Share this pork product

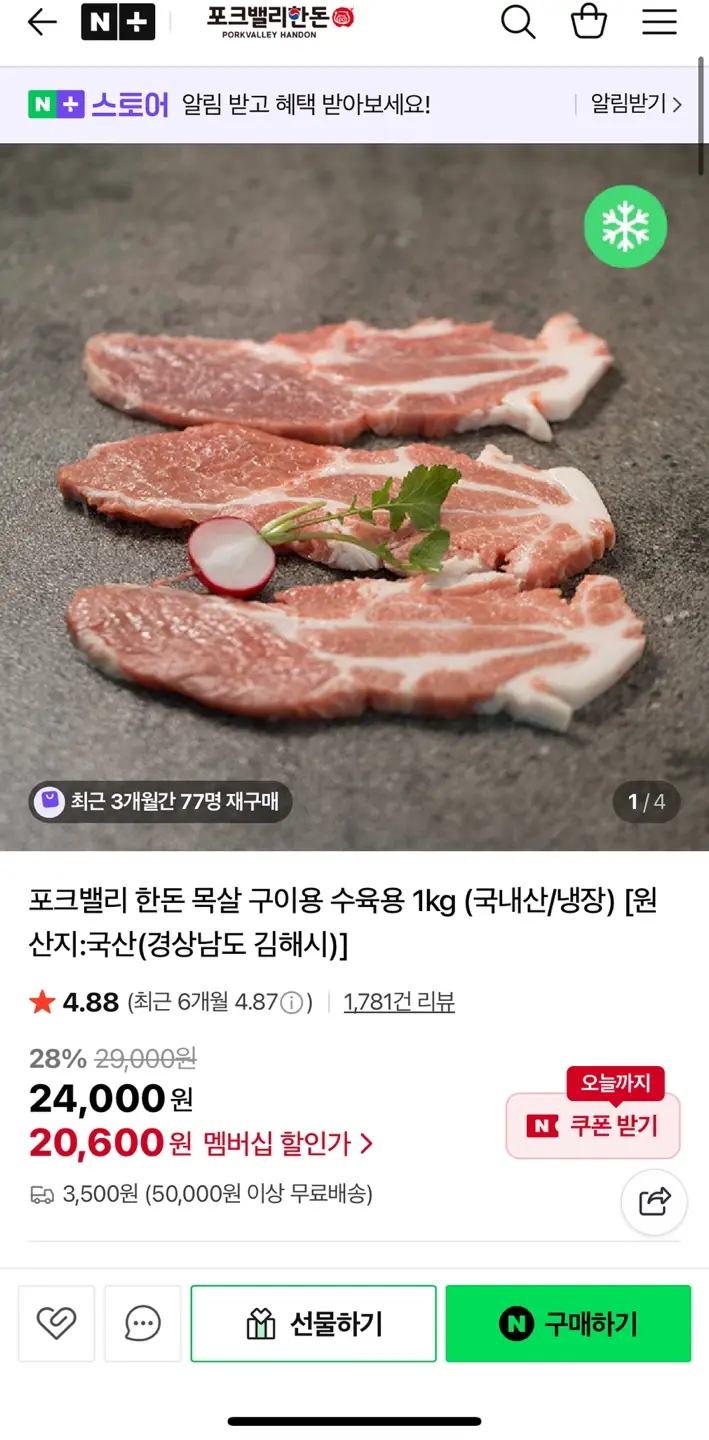654,1201
